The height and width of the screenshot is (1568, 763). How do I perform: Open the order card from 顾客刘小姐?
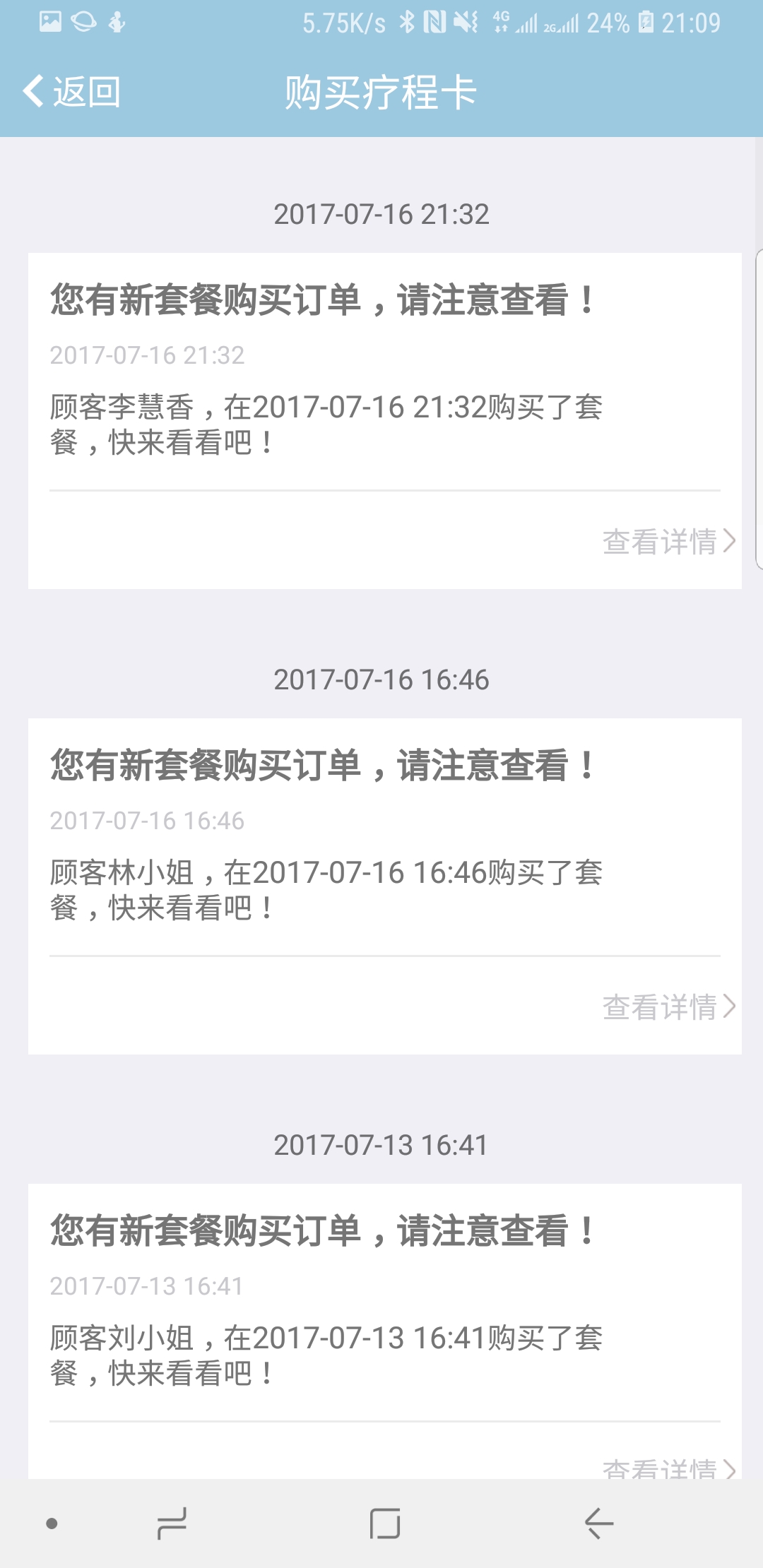(385, 1331)
